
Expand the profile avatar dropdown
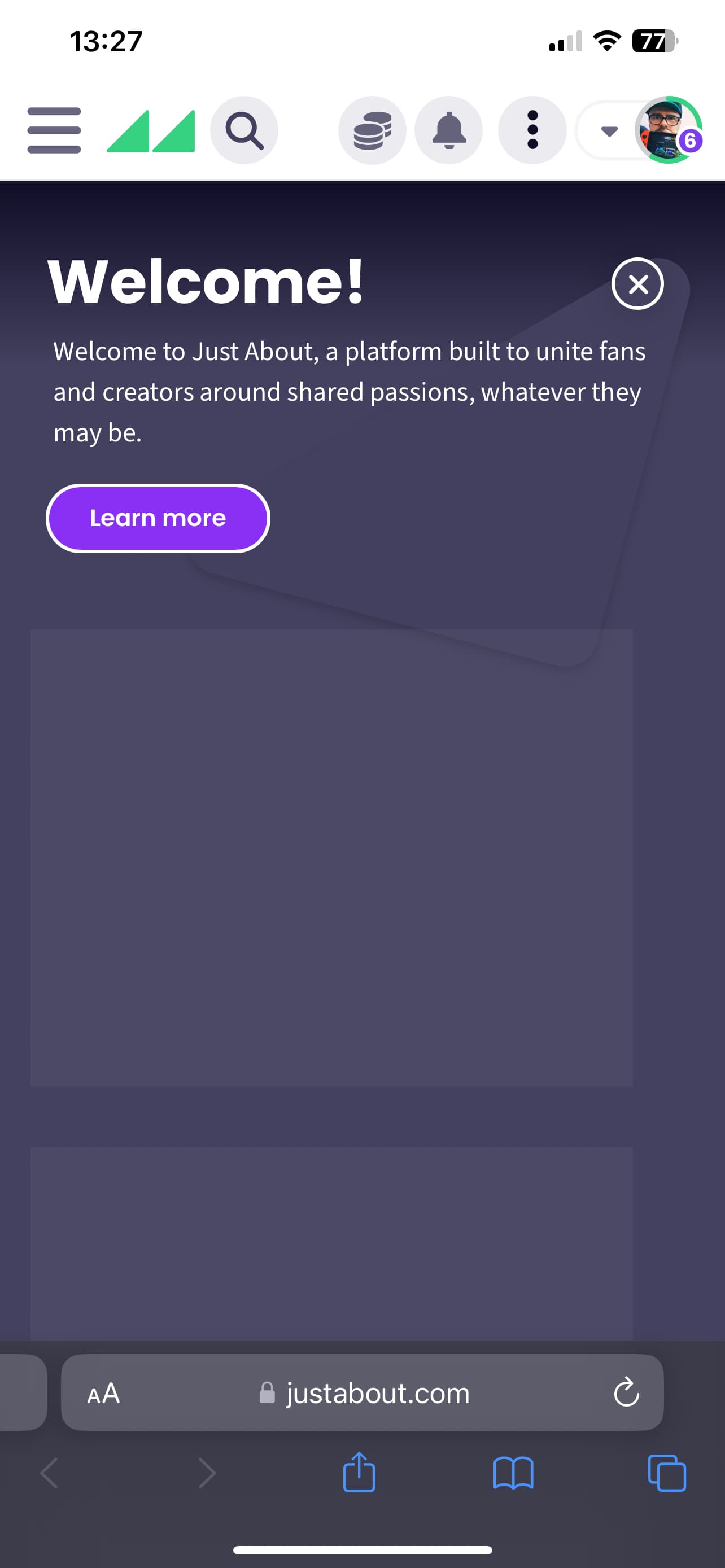pos(609,130)
